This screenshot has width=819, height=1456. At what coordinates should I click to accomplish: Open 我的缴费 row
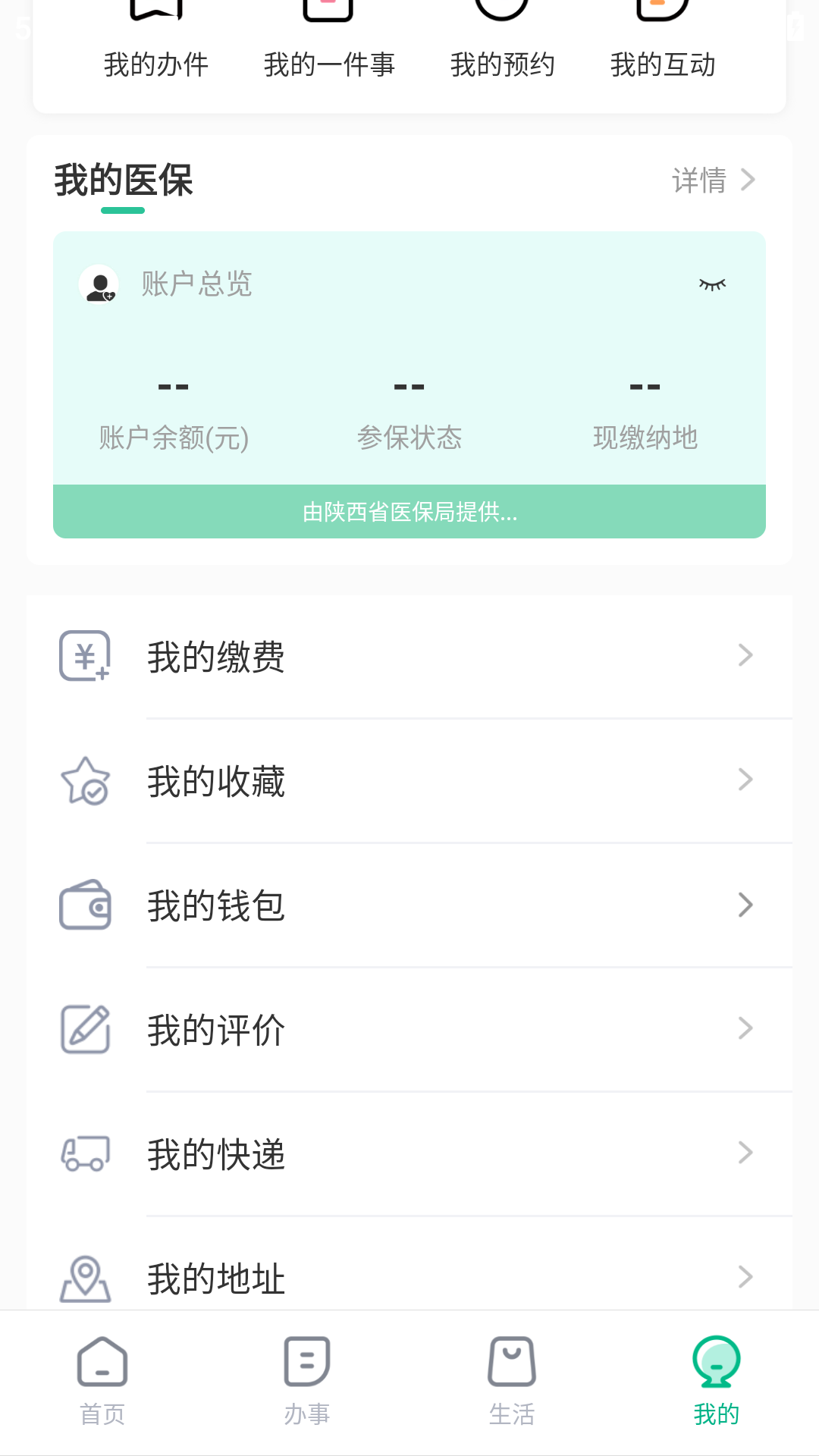click(x=409, y=656)
